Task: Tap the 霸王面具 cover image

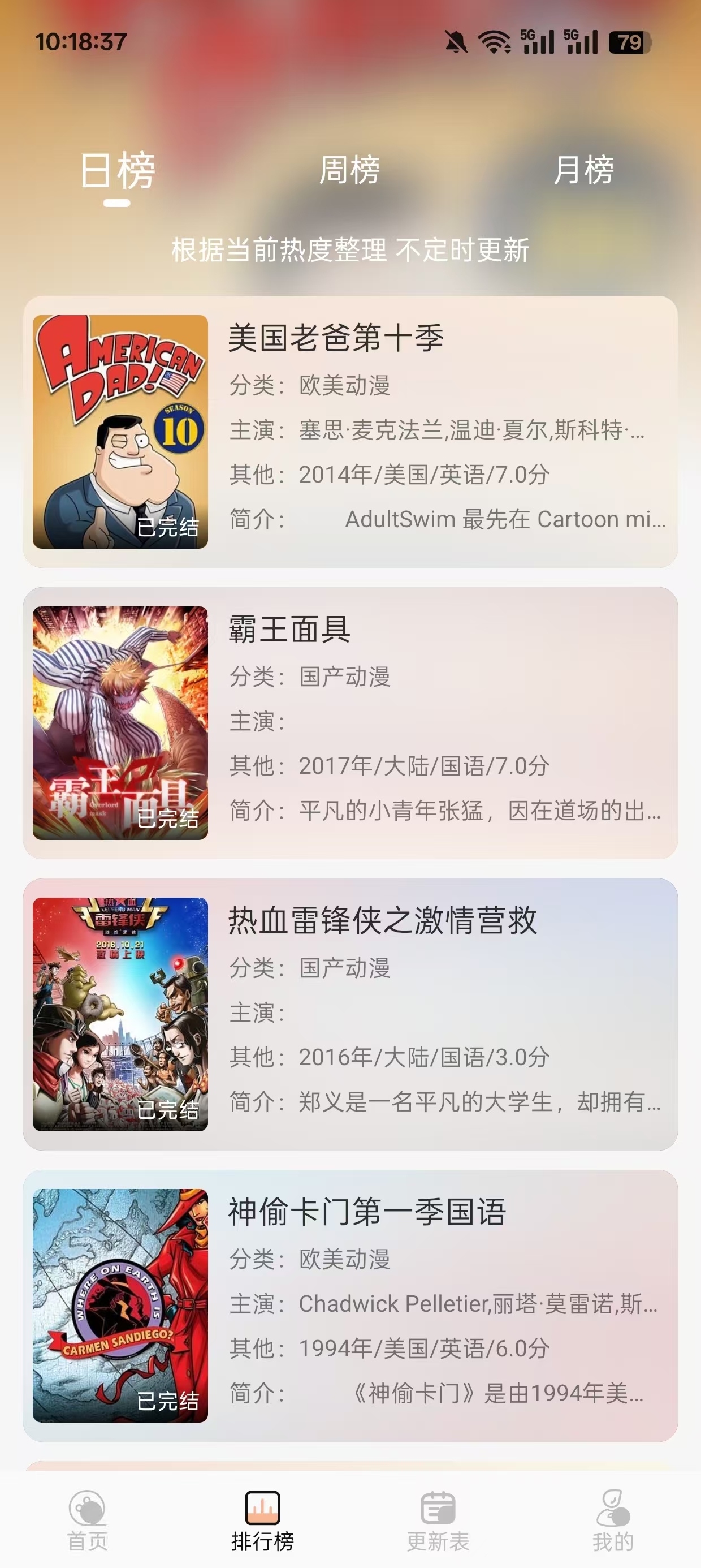Action: click(121, 721)
